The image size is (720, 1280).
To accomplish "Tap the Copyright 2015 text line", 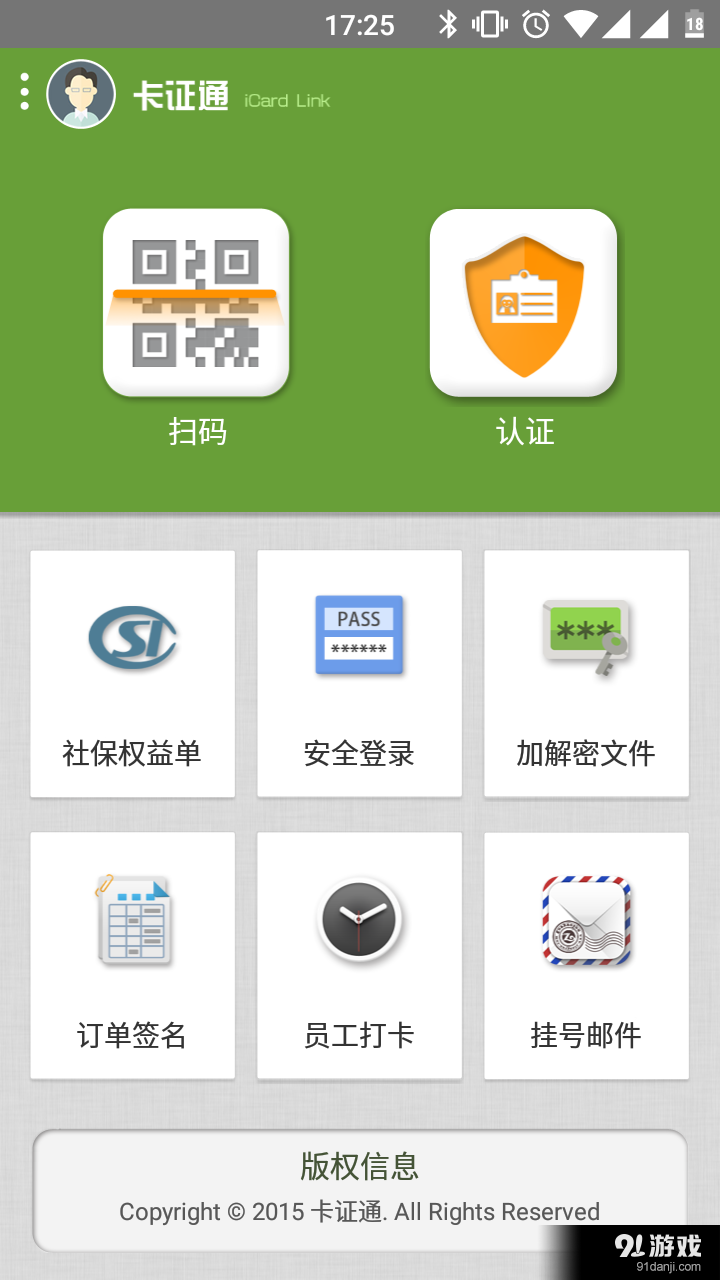I will tap(359, 1211).
